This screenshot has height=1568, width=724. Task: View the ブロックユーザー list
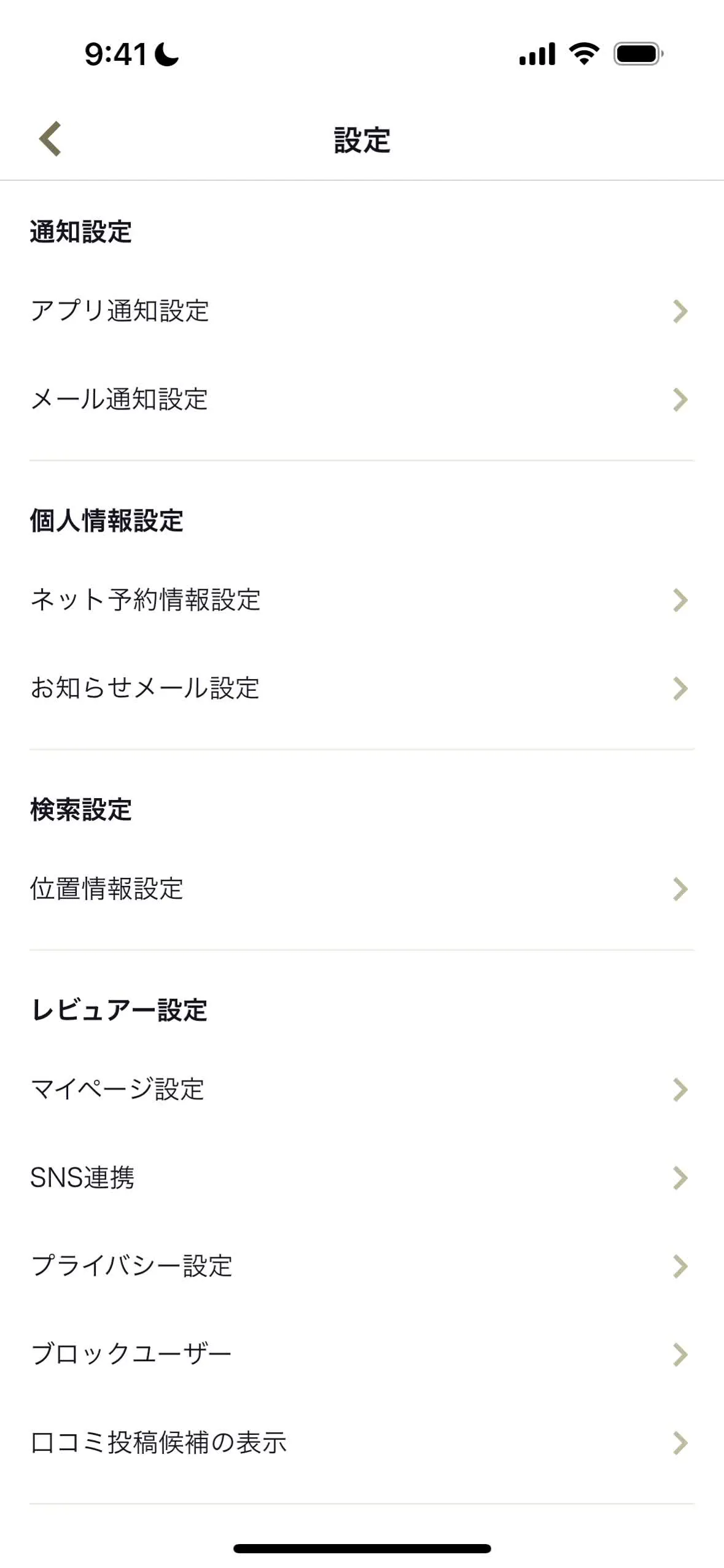(x=362, y=1354)
